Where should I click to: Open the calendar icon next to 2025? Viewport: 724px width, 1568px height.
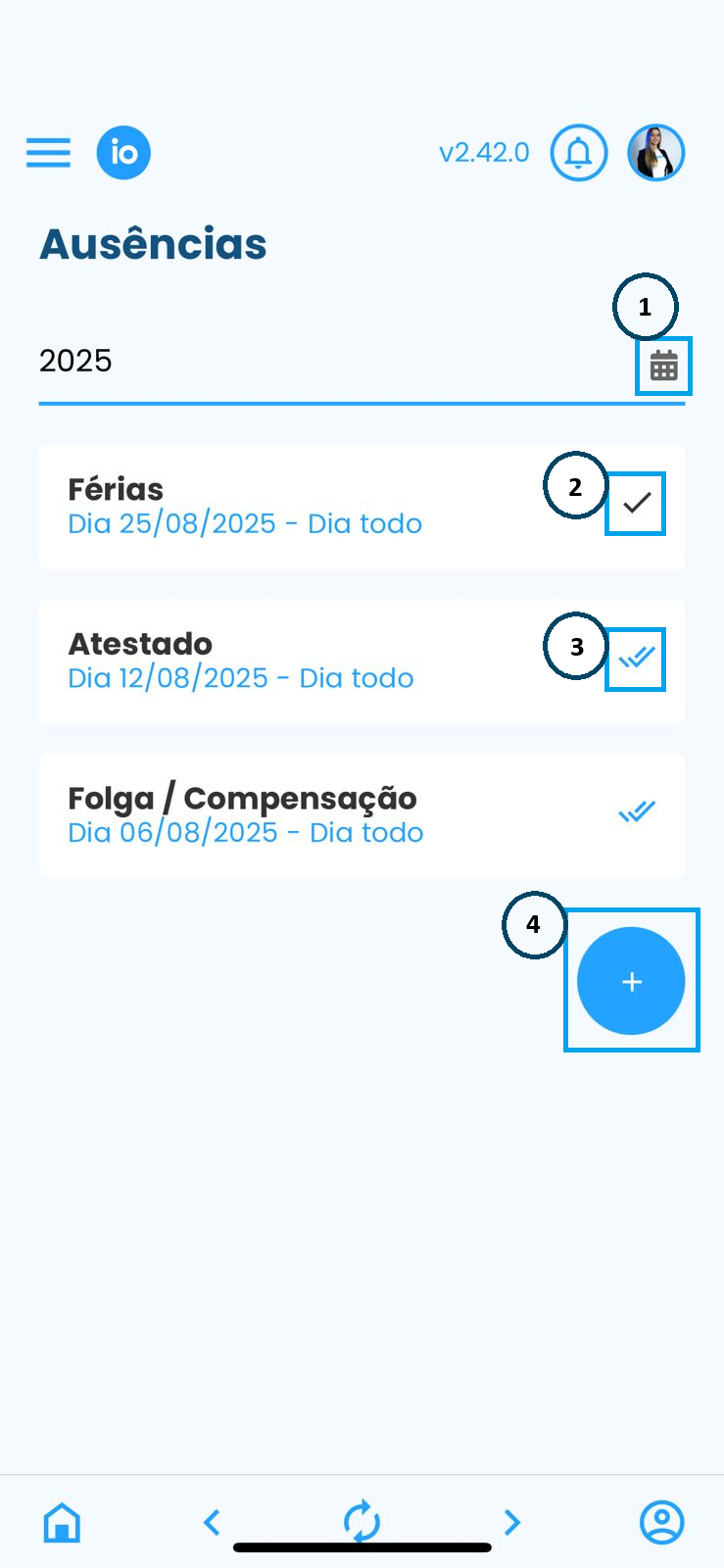(663, 366)
